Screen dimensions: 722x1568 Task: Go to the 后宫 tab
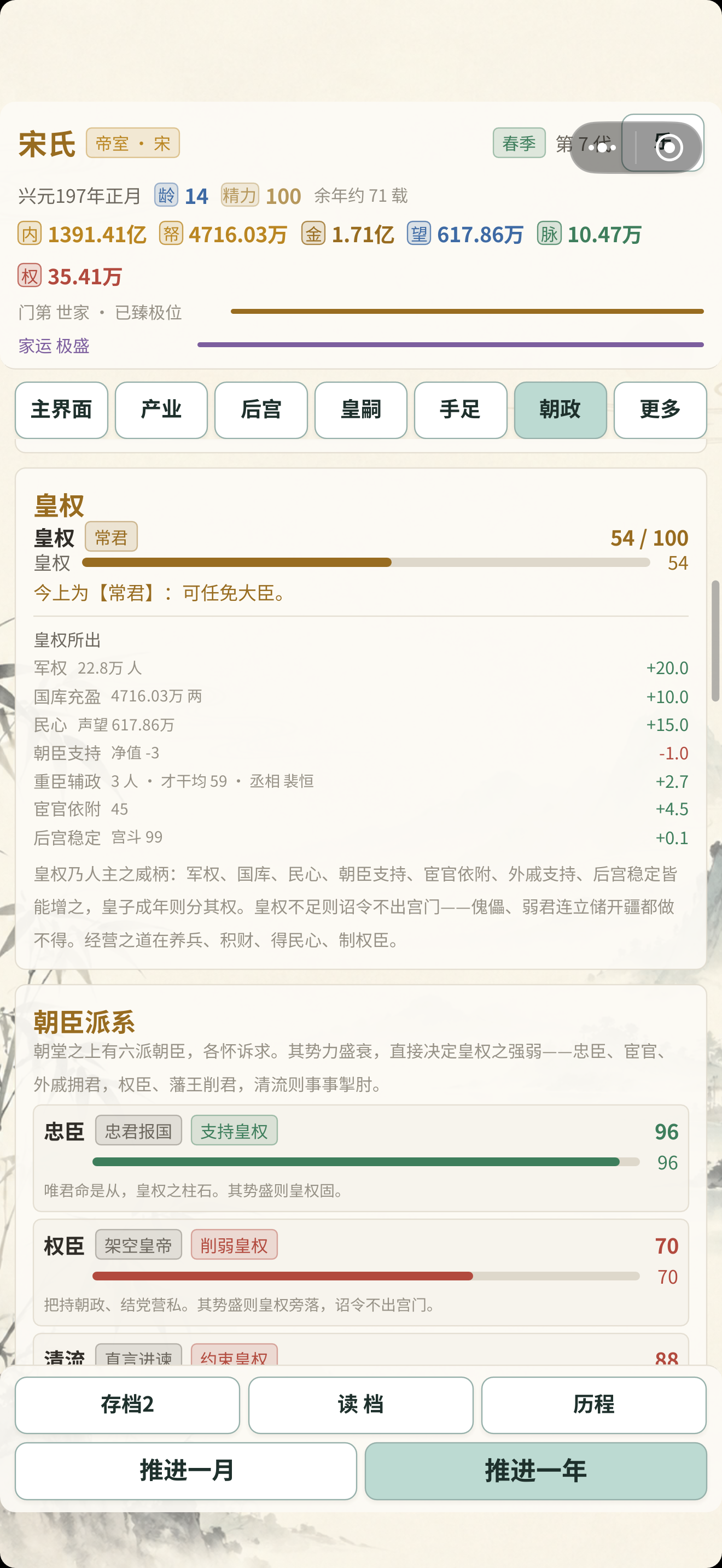(261, 409)
